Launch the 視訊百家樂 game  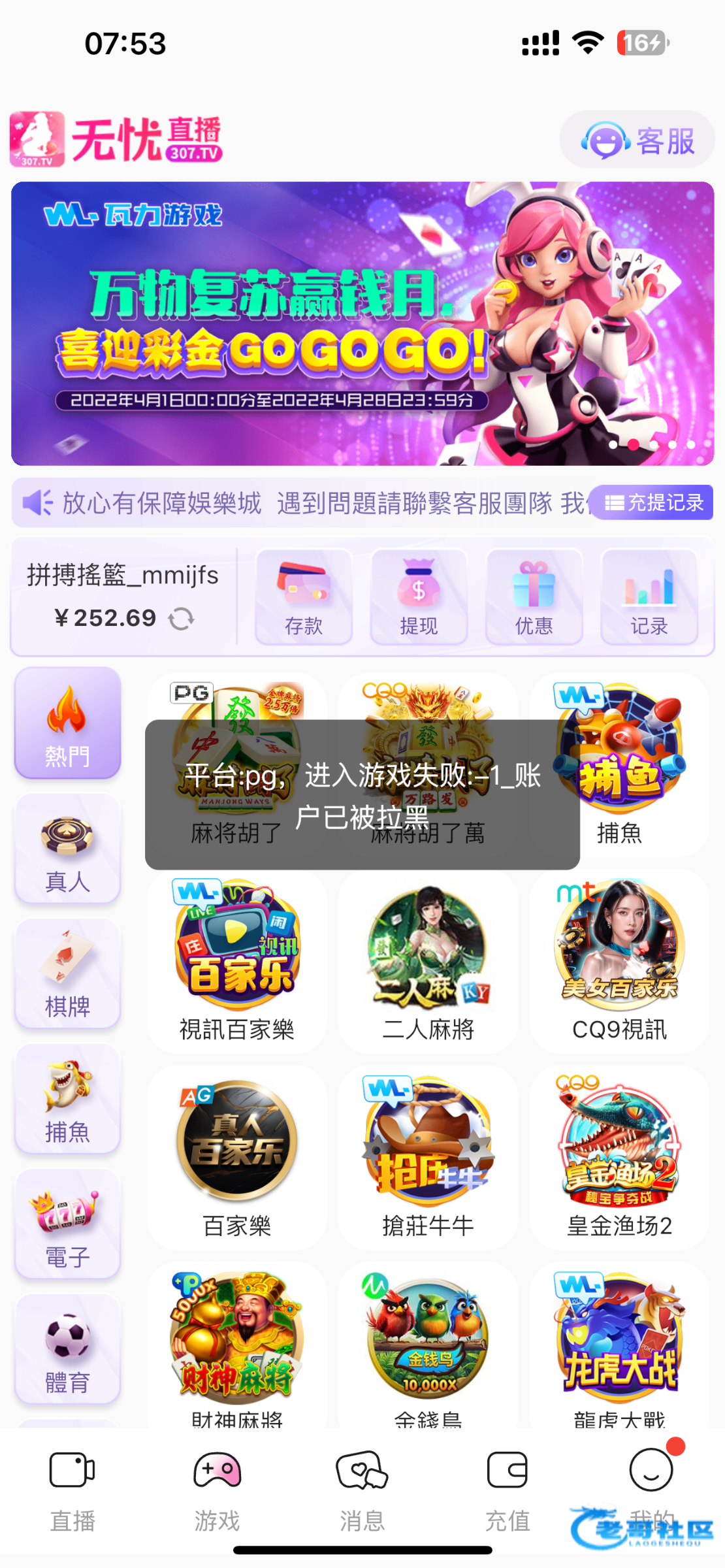coord(236,960)
